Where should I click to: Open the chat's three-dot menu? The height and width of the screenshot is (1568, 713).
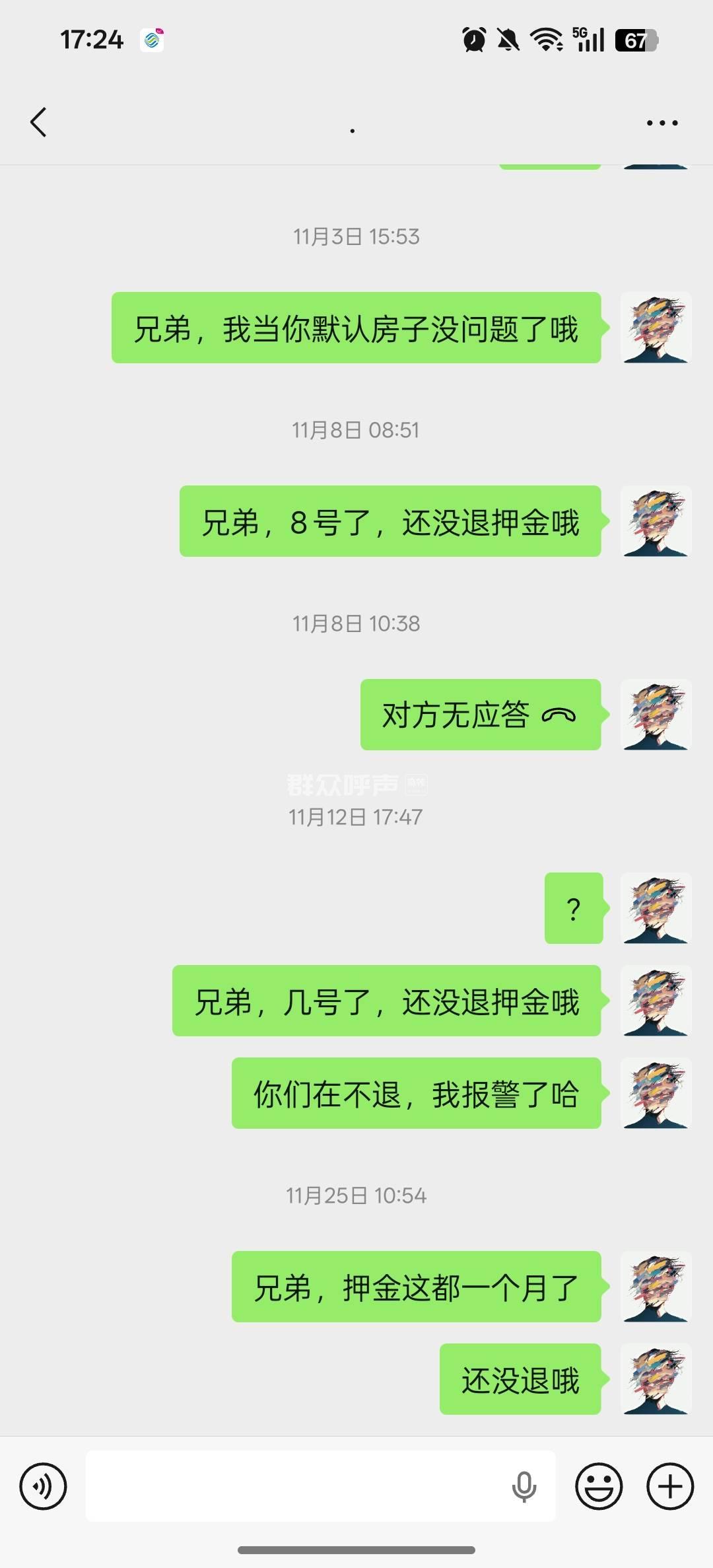pos(662,123)
